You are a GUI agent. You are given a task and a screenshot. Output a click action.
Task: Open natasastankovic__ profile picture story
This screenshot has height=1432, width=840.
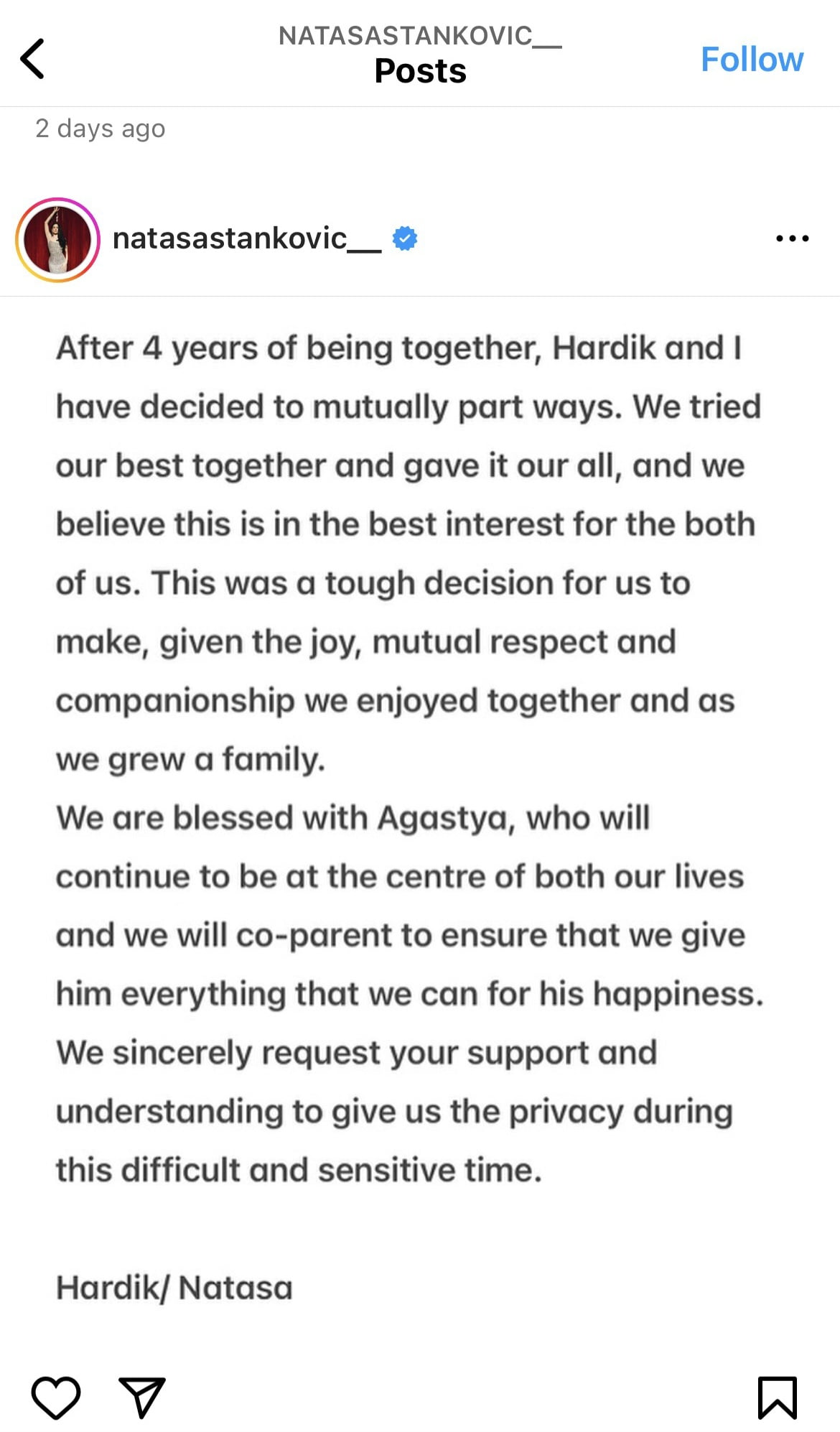(x=57, y=239)
